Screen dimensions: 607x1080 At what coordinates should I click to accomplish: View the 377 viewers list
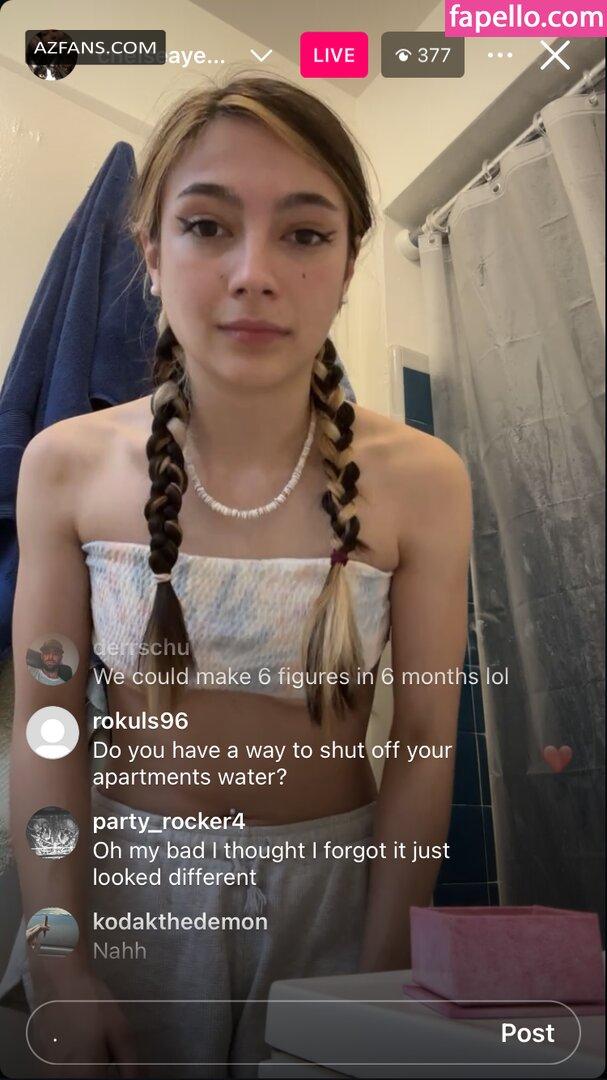click(x=422, y=55)
